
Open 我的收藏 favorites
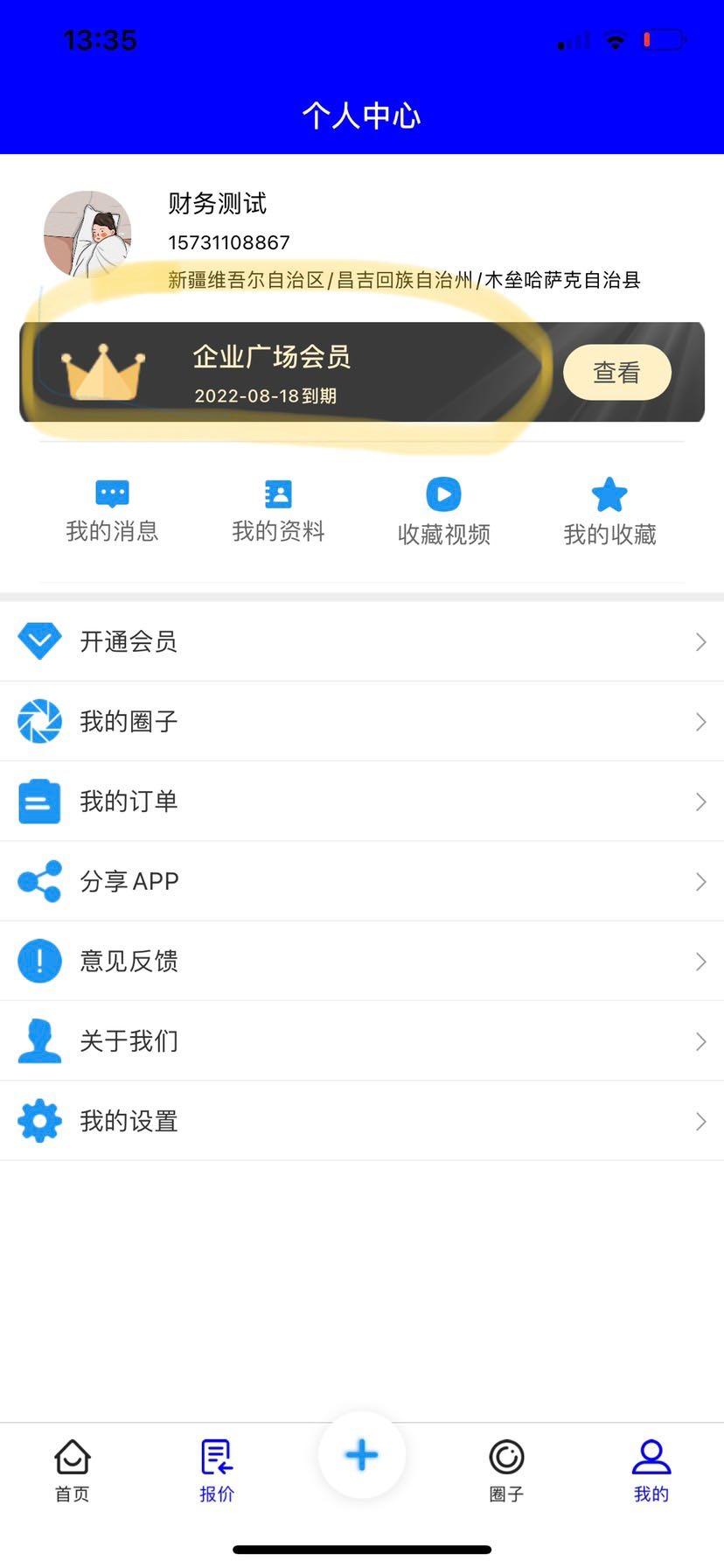click(x=609, y=512)
